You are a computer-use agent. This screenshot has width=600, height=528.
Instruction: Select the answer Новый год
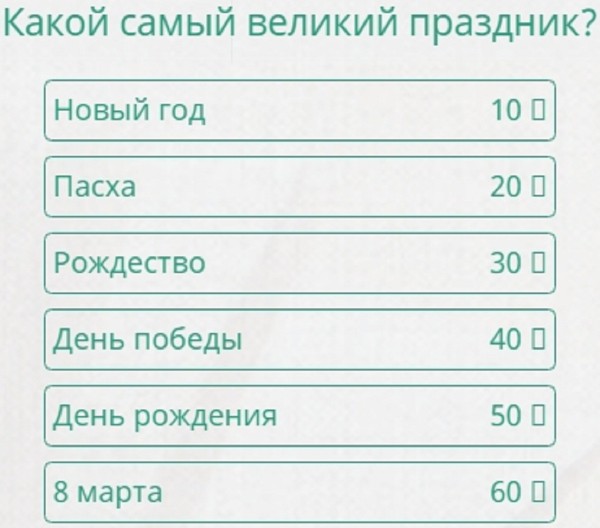click(299, 110)
